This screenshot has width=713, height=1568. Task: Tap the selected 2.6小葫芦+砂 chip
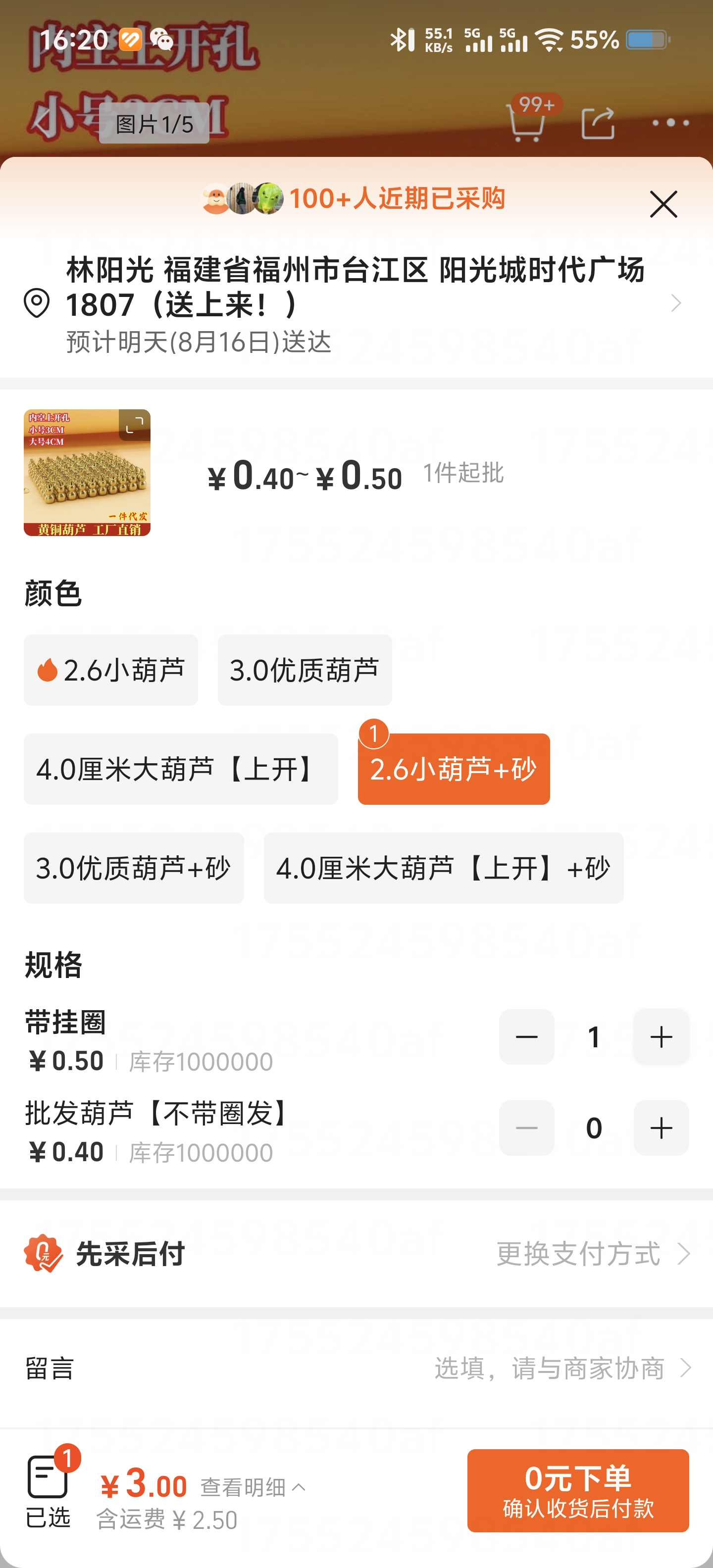[x=454, y=769]
